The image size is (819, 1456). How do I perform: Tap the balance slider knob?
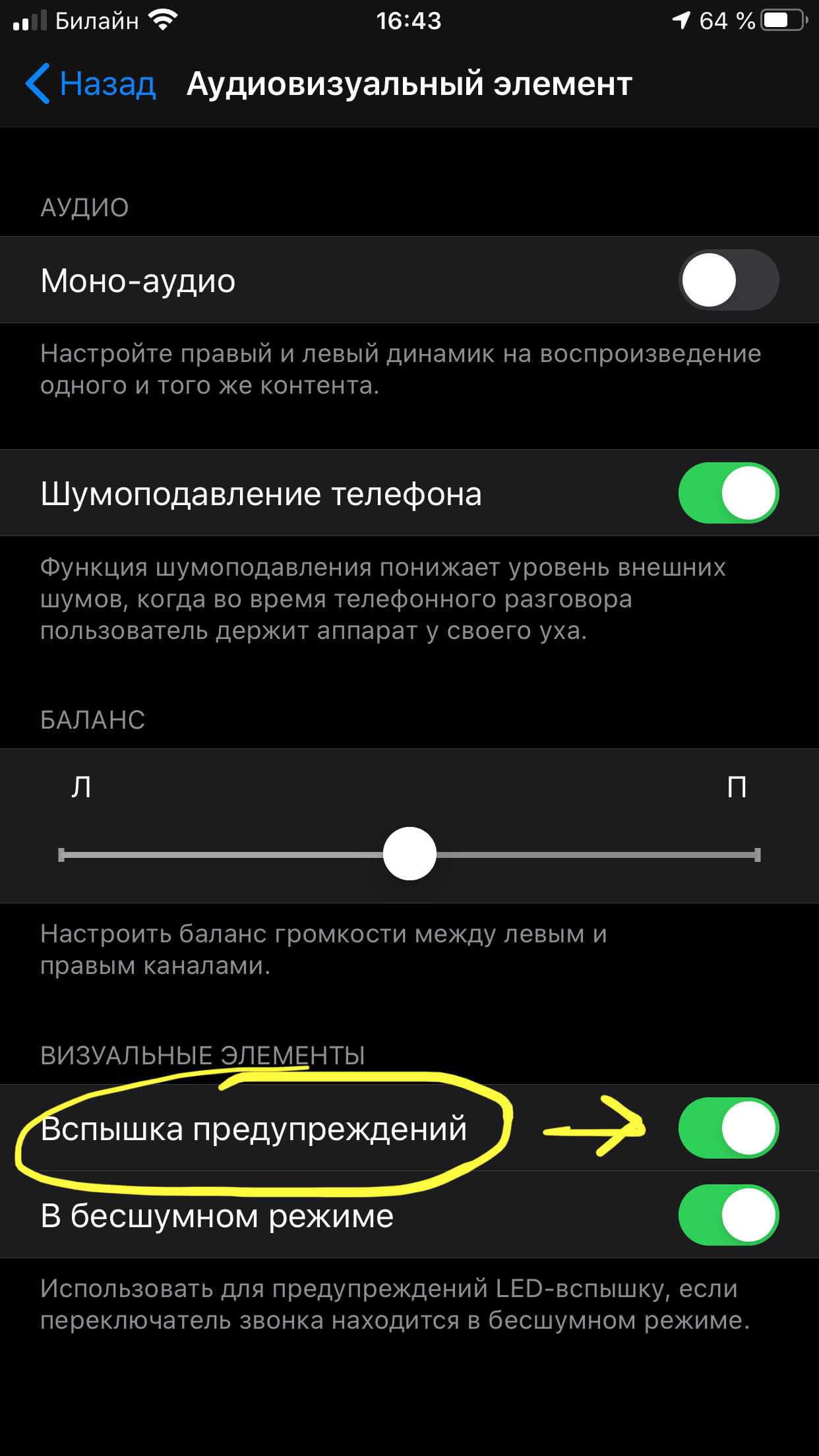coord(409,854)
